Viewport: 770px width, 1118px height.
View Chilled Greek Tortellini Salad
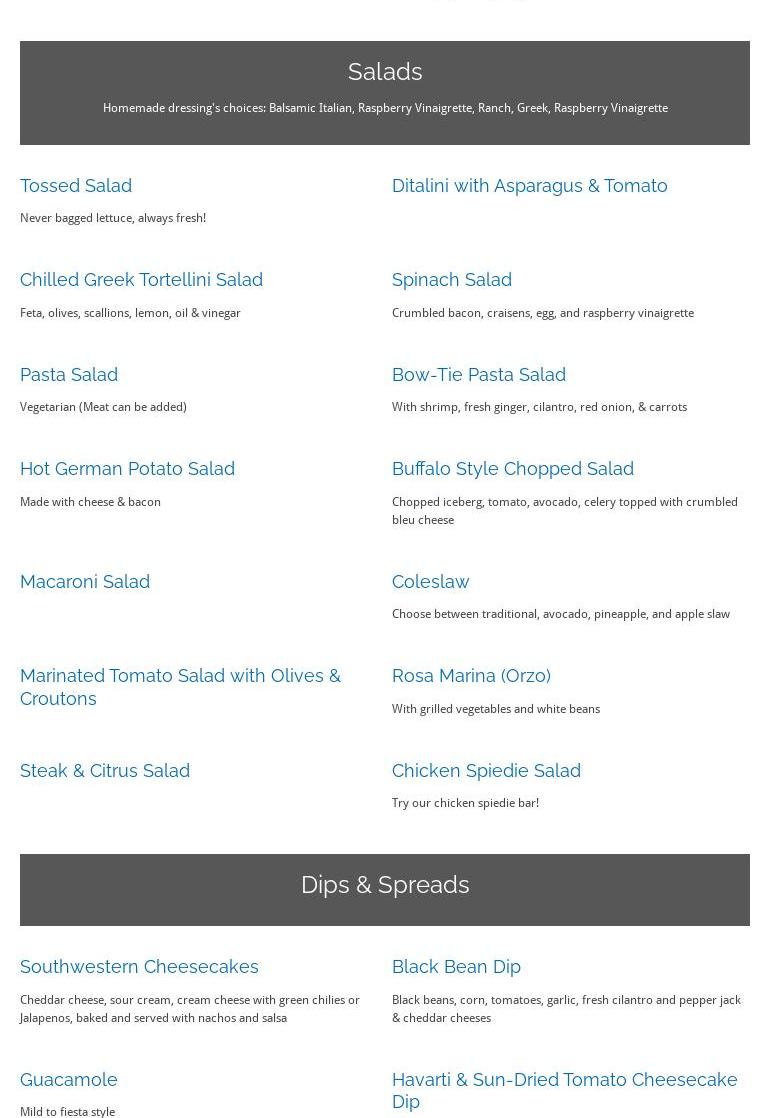pyautogui.click(x=141, y=280)
